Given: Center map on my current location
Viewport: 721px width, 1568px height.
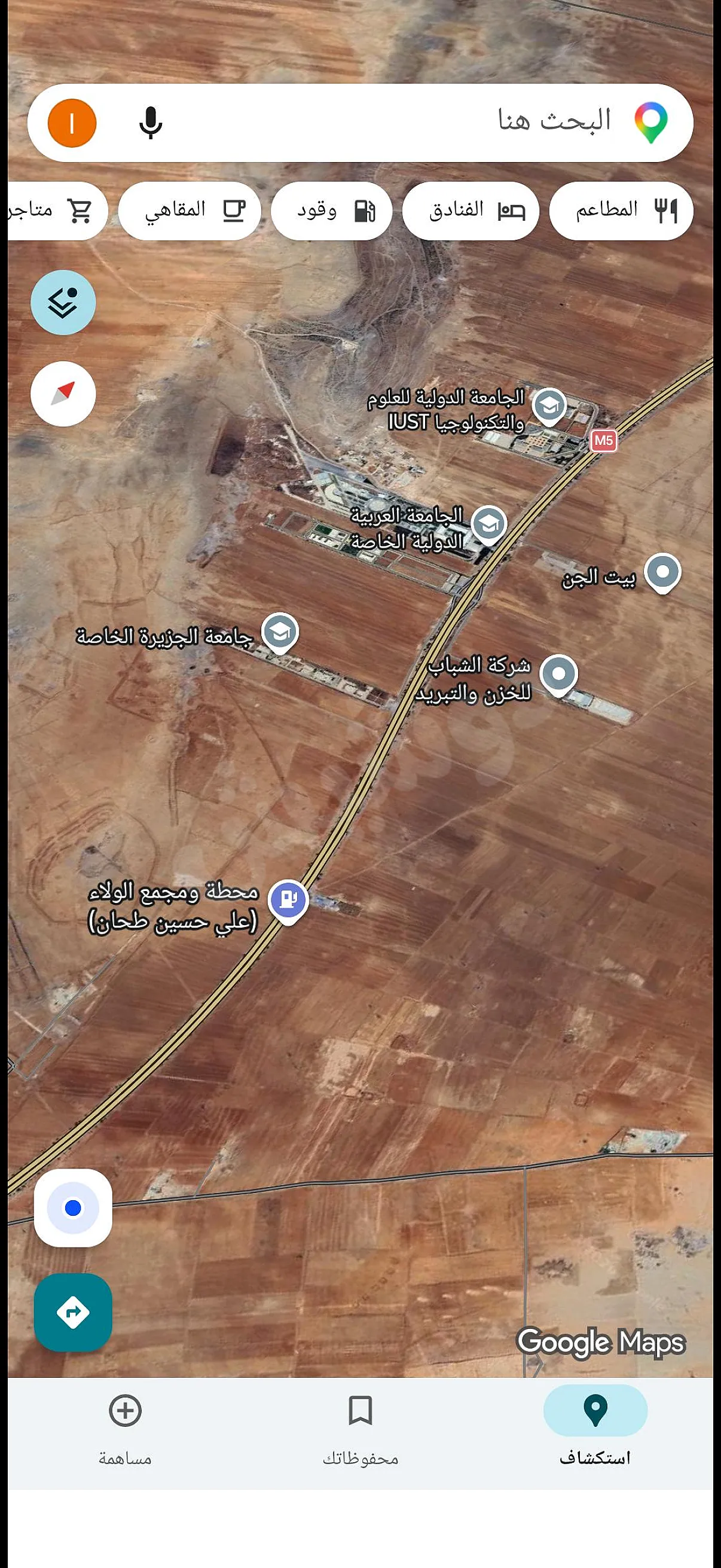Looking at the screenshot, I should pyautogui.click(x=73, y=1207).
